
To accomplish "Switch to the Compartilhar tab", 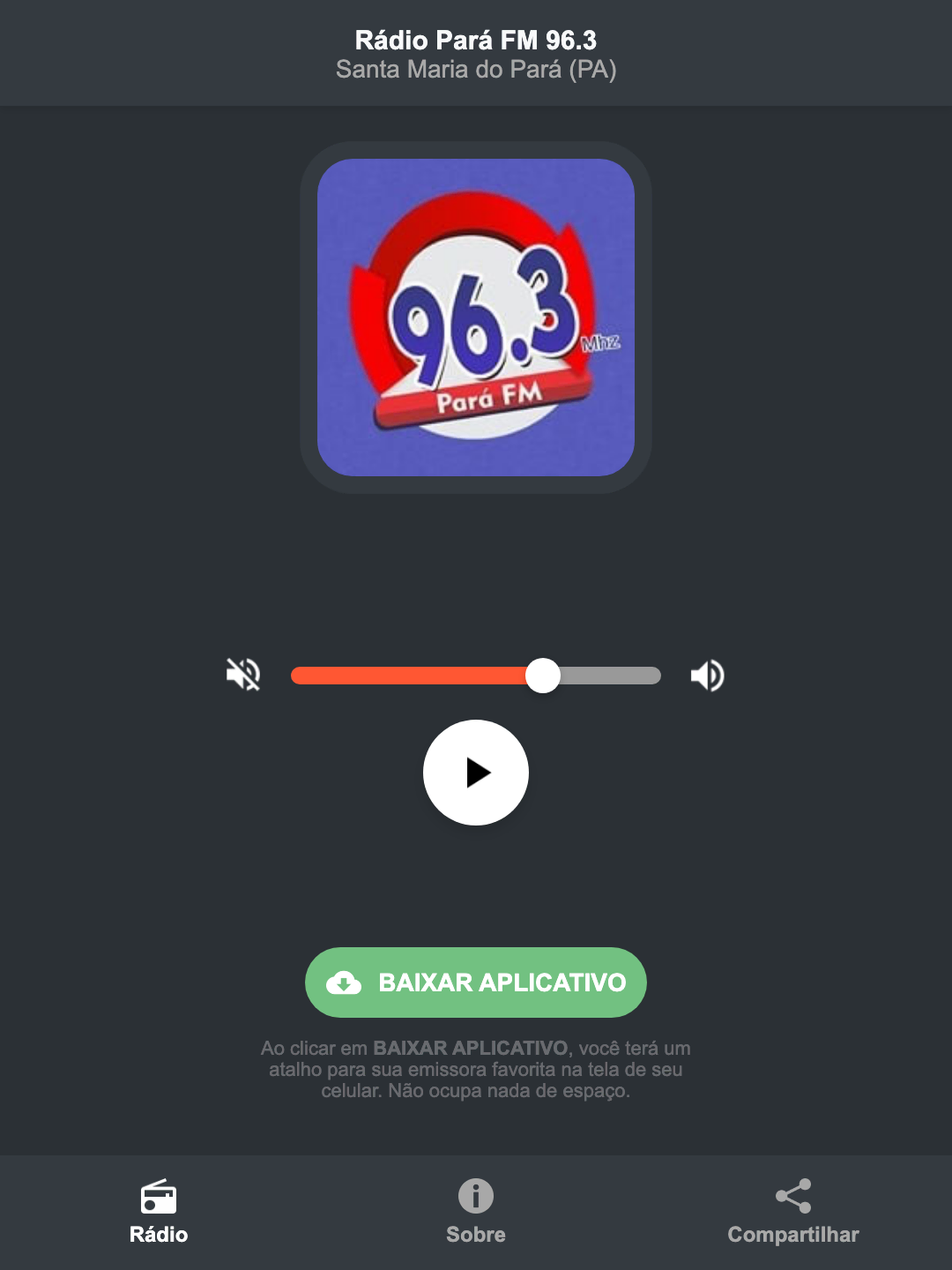I will [x=792, y=1213].
